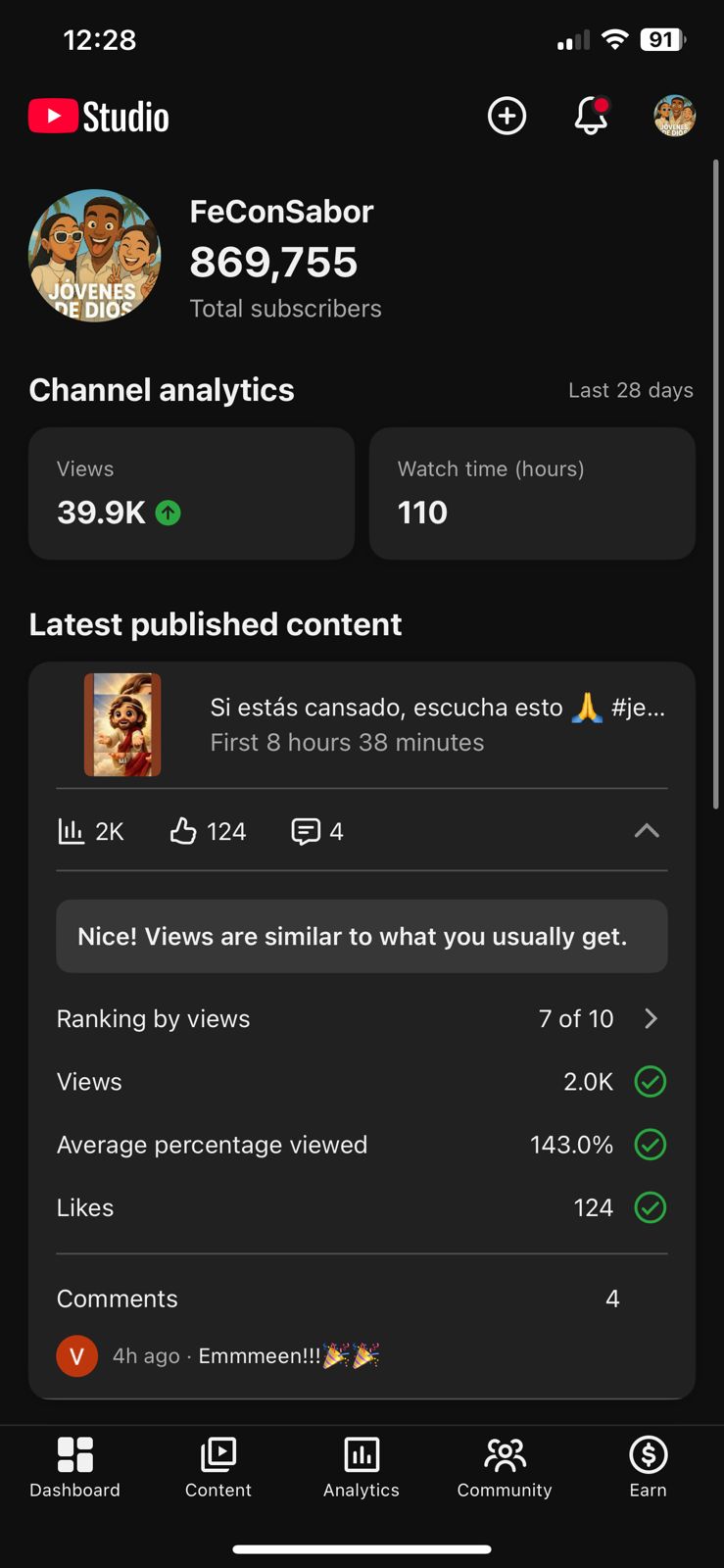Switch to the Content tab
724x1568 pixels.
tap(218, 1467)
